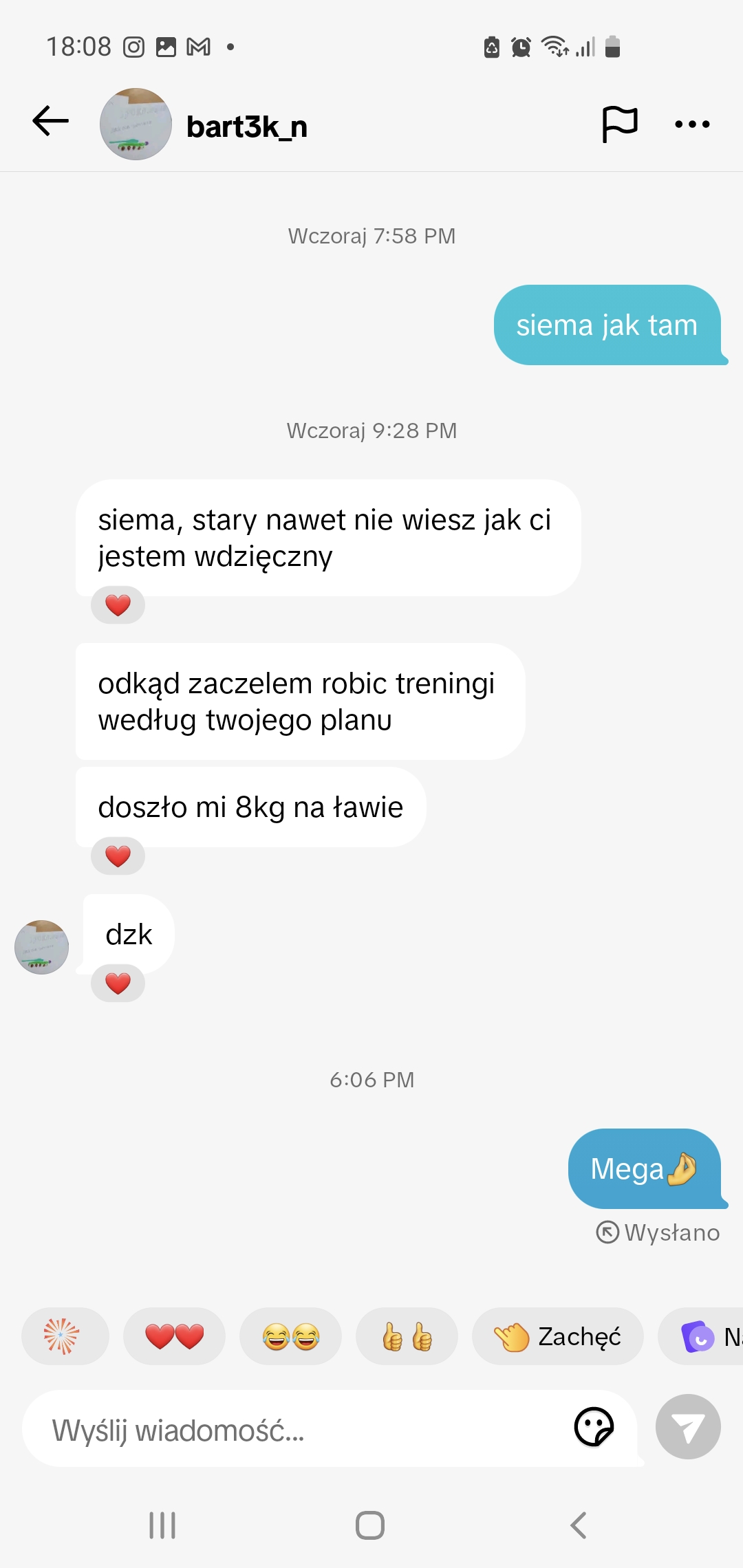Screen dimensions: 743x1568
Task: Open bart3k_n profile picture in header
Action: pyautogui.click(x=136, y=124)
